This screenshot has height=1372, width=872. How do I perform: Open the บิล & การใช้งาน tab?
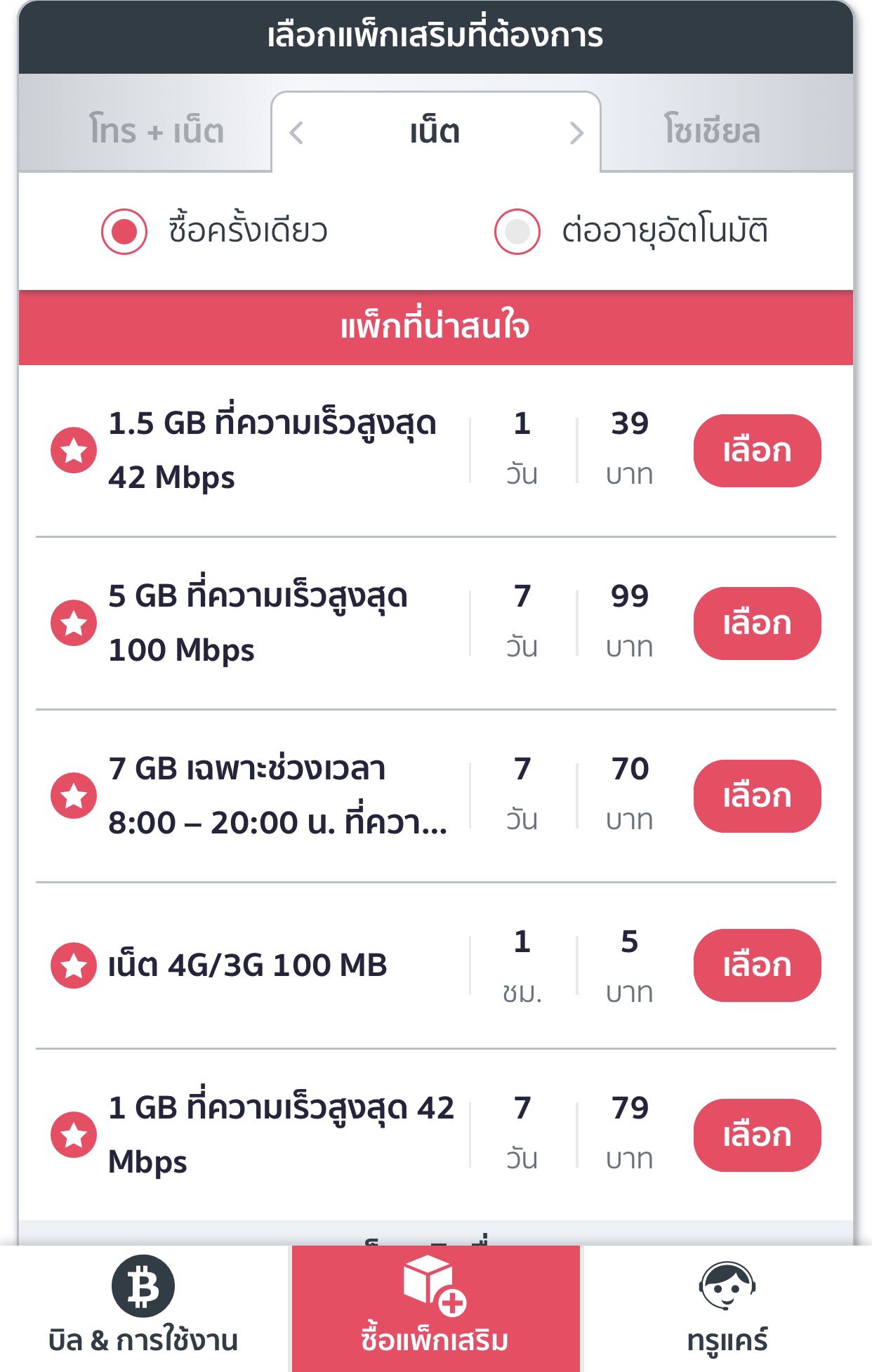(143, 1308)
